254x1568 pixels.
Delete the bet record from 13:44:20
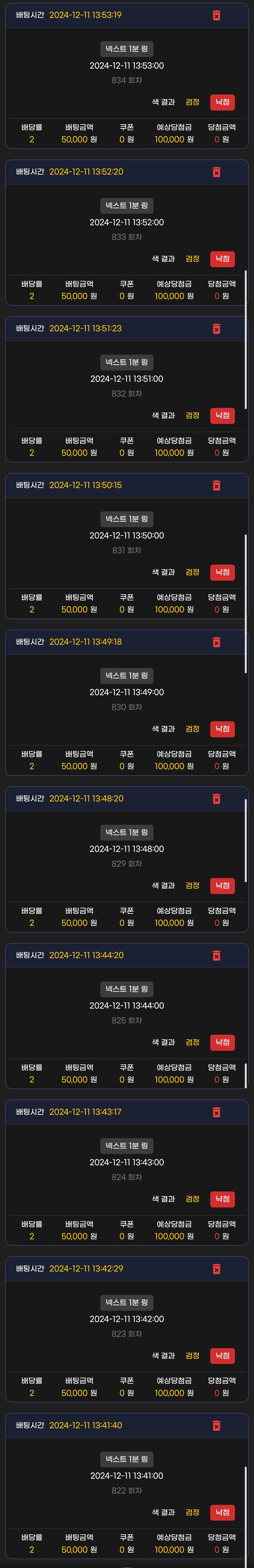216,956
